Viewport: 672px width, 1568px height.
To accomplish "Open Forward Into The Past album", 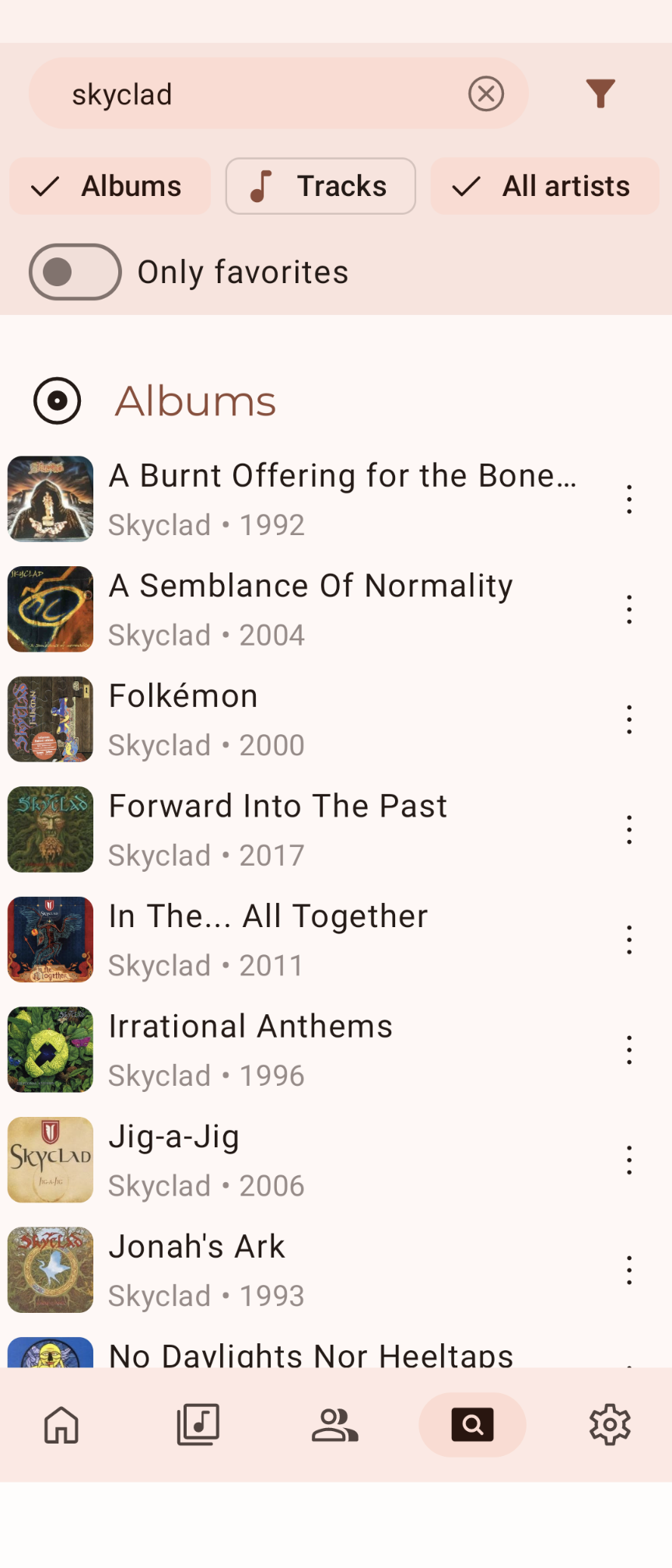I will click(x=311, y=830).
